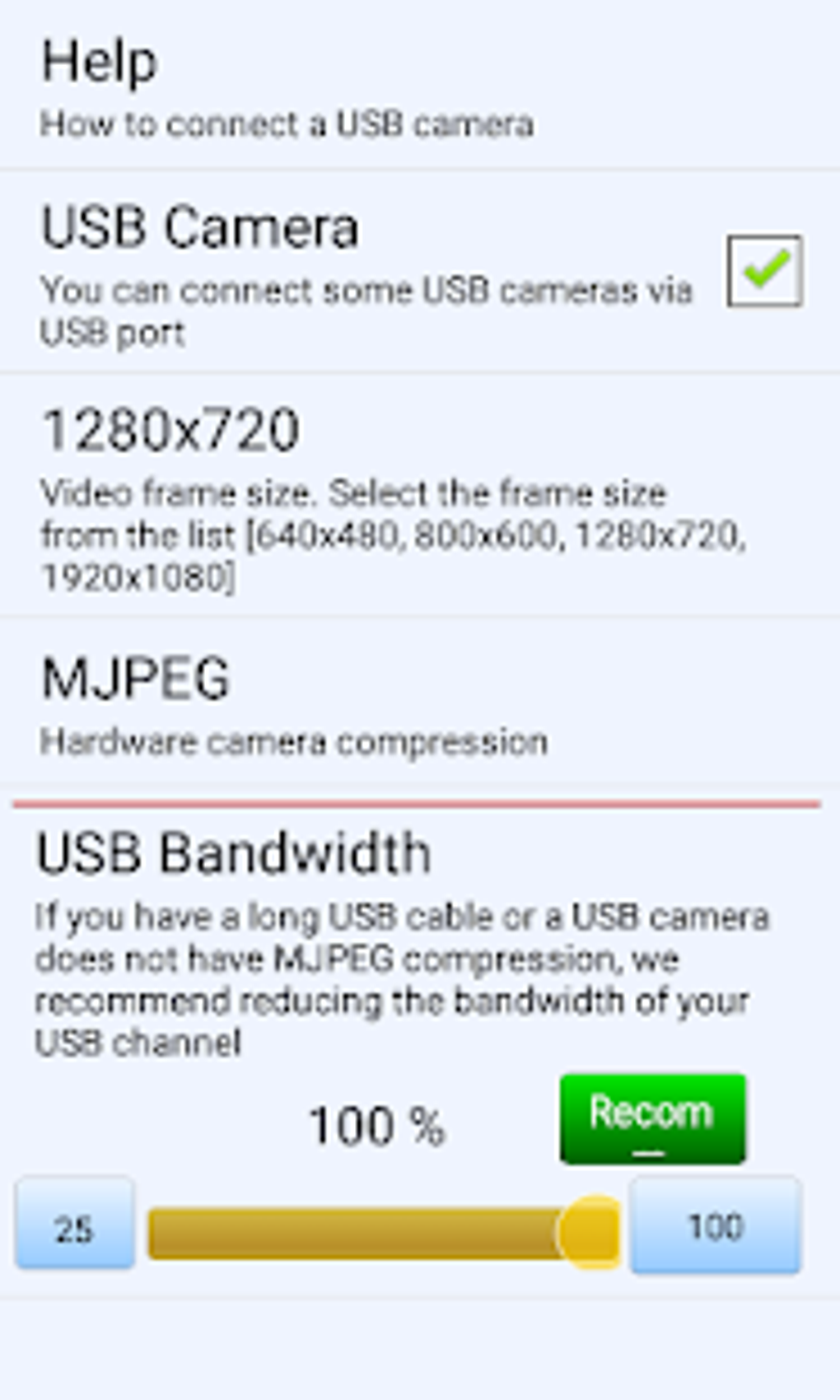The width and height of the screenshot is (840, 1400).
Task: Open the Help section
Action: click(99, 62)
